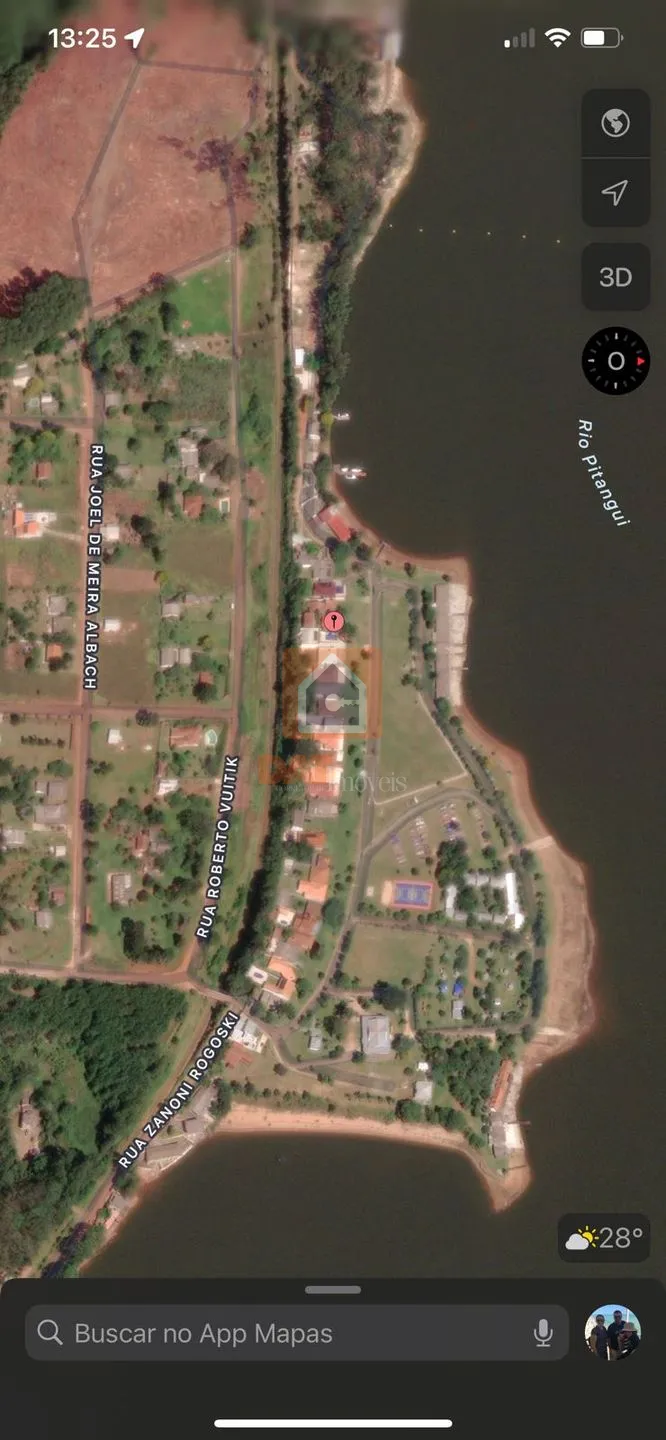
Task: Open the 28° weather widget
Action: tap(604, 1239)
